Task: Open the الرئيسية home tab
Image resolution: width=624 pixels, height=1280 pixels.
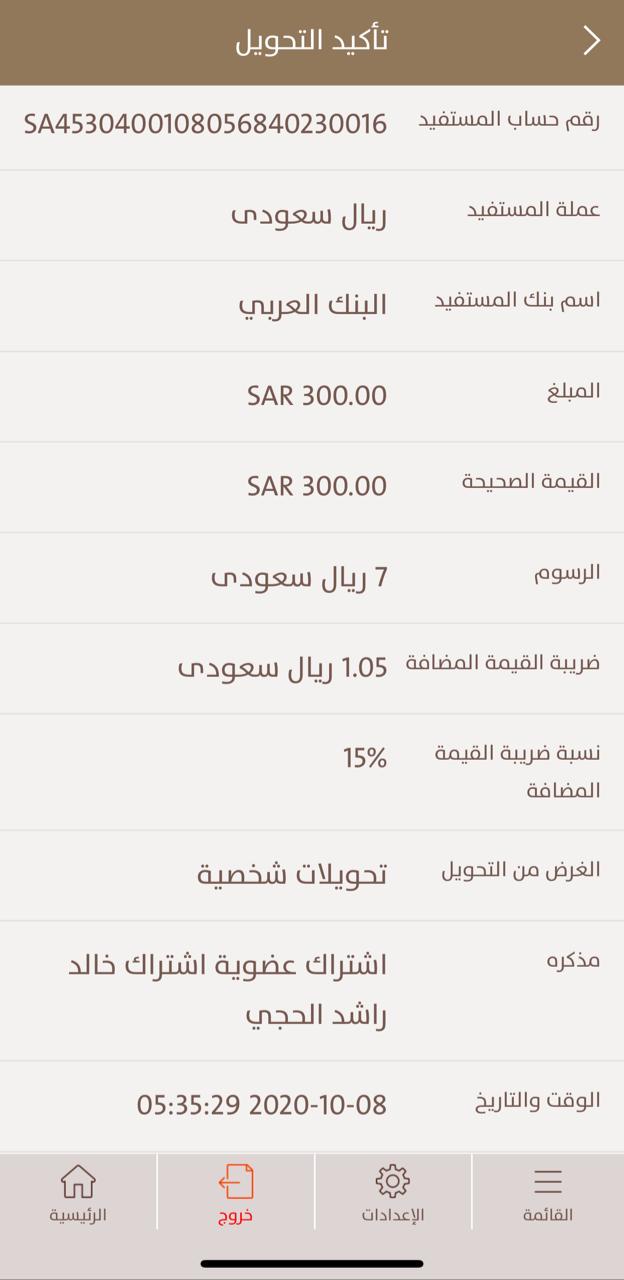Action: 78,1193
